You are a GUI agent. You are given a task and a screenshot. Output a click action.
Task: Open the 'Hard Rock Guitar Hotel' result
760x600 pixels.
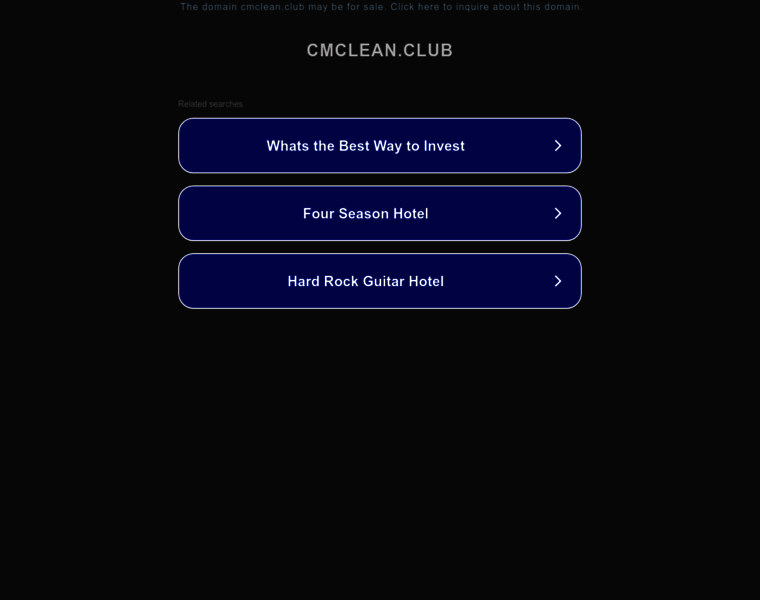click(x=379, y=282)
